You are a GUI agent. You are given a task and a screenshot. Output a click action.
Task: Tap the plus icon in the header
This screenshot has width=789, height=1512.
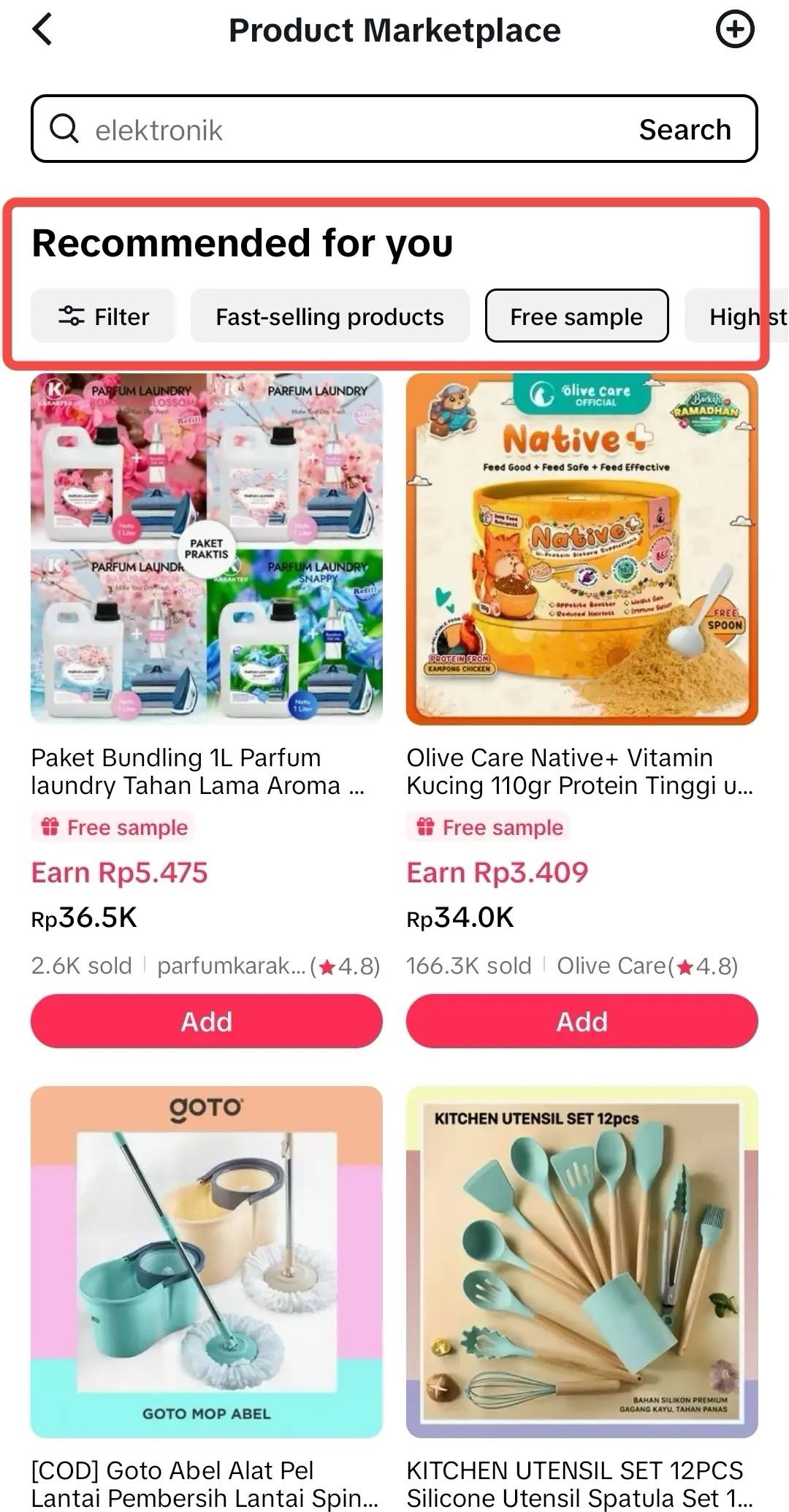click(733, 30)
